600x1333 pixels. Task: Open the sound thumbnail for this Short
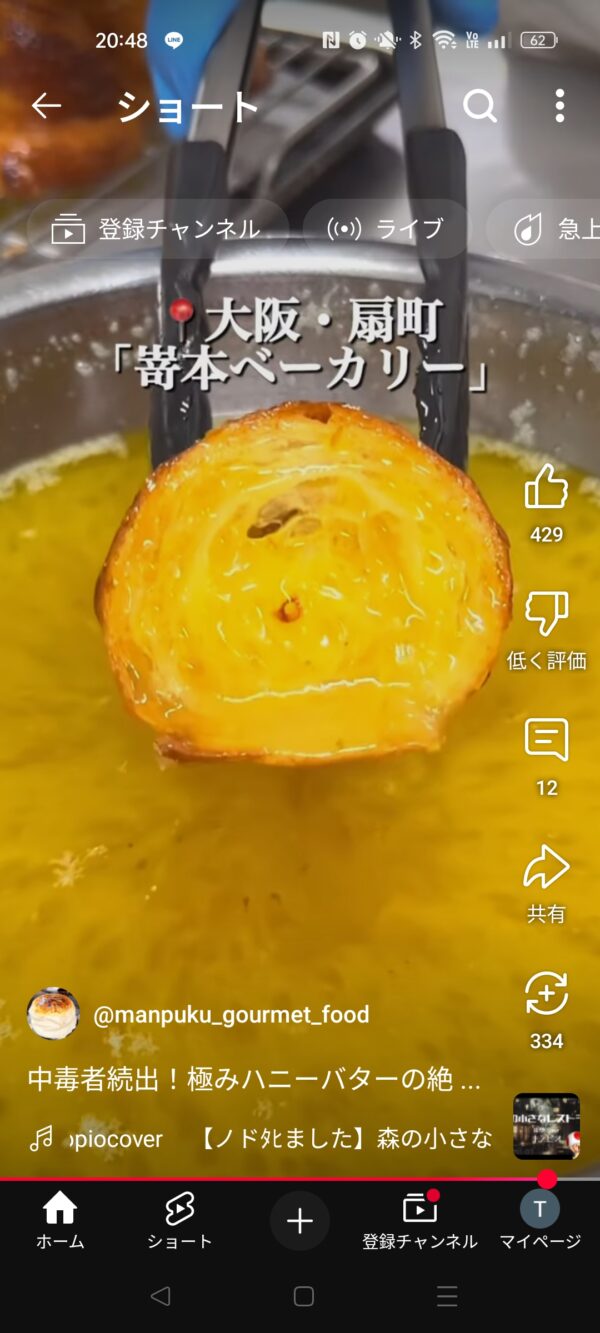pyautogui.click(x=546, y=1126)
